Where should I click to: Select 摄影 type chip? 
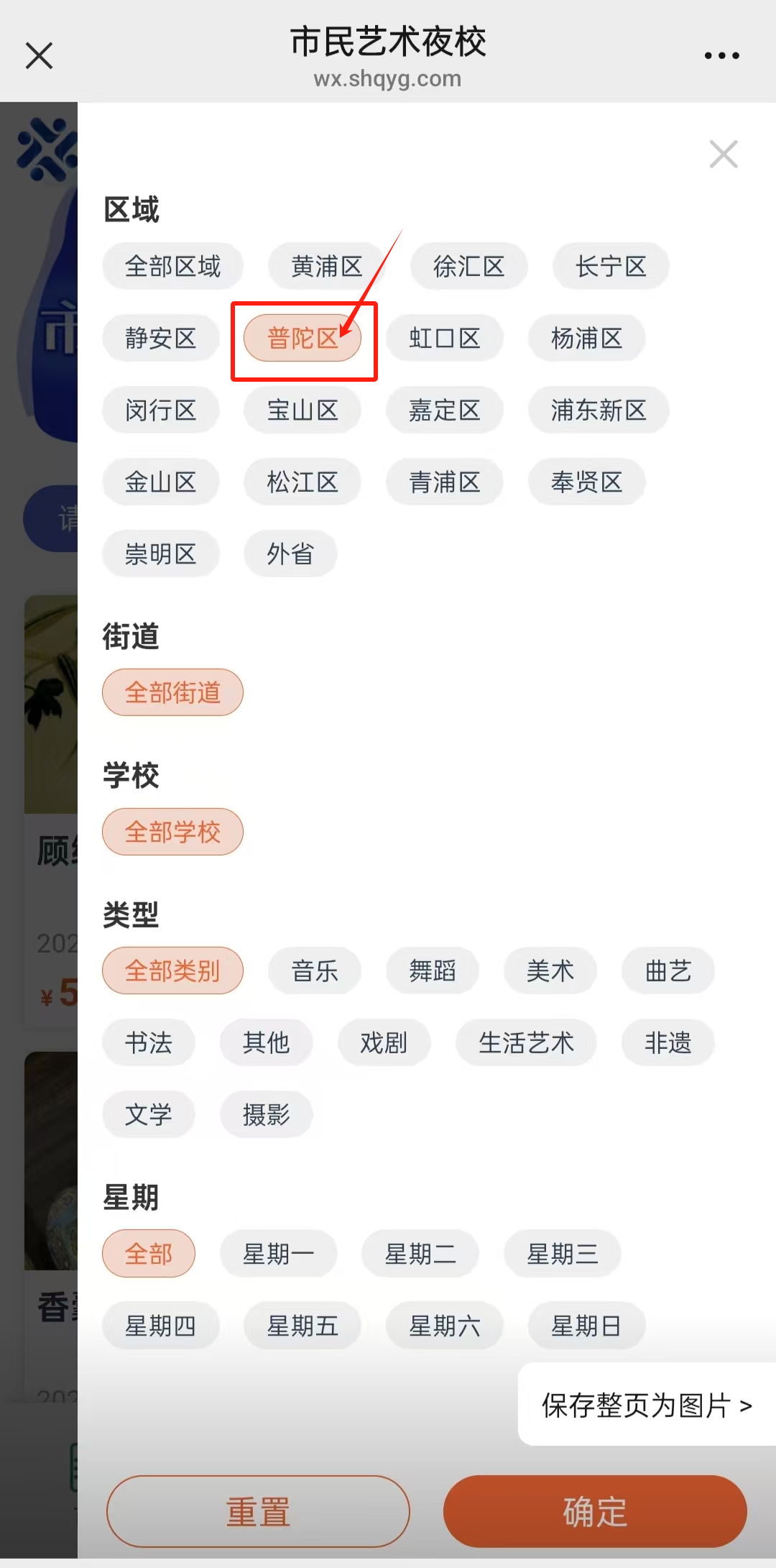266,1114
